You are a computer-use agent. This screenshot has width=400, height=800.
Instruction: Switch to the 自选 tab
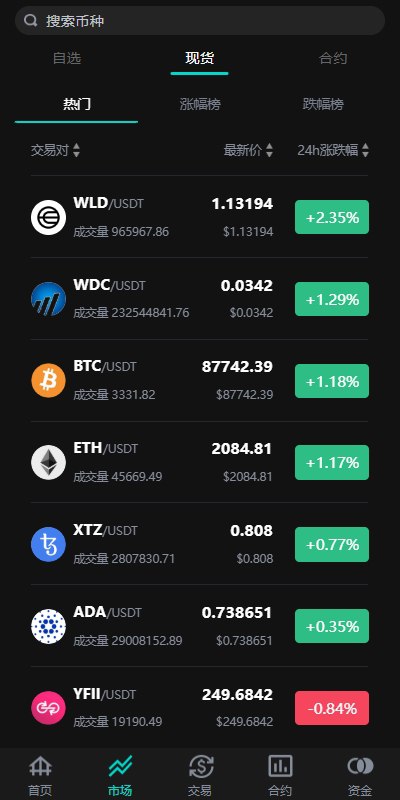point(67,58)
